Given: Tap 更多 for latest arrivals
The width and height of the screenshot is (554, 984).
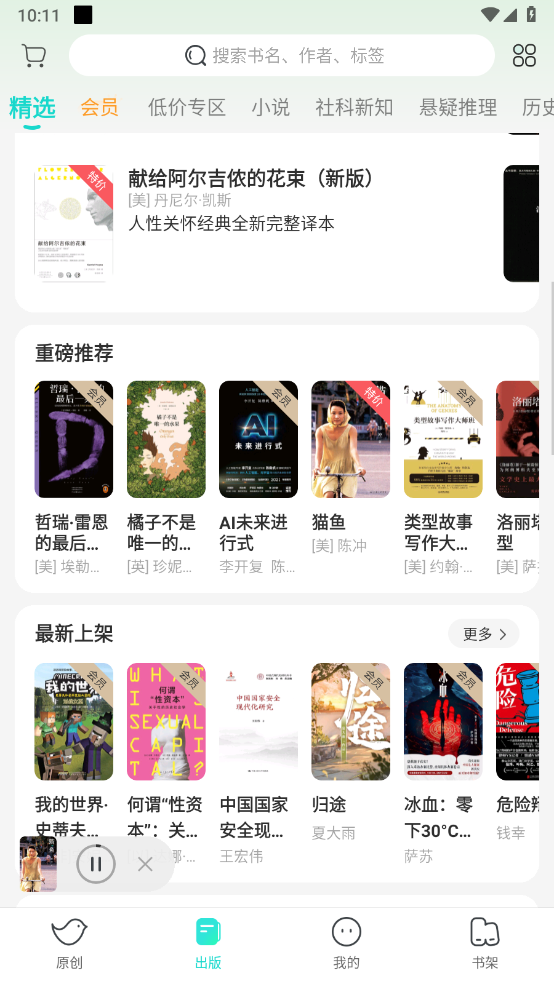Looking at the screenshot, I should pyautogui.click(x=484, y=634).
